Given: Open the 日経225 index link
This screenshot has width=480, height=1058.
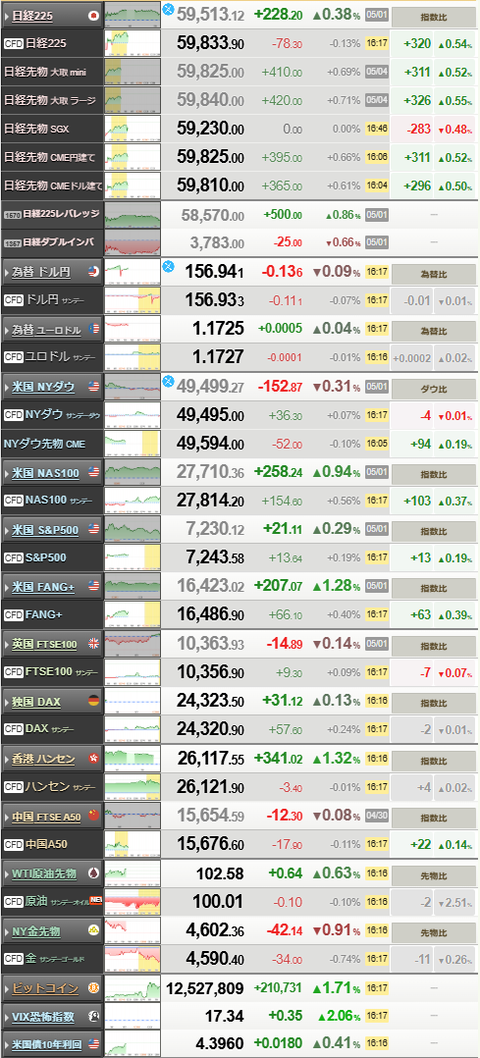Looking at the screenshot, I should coord(28,14).
